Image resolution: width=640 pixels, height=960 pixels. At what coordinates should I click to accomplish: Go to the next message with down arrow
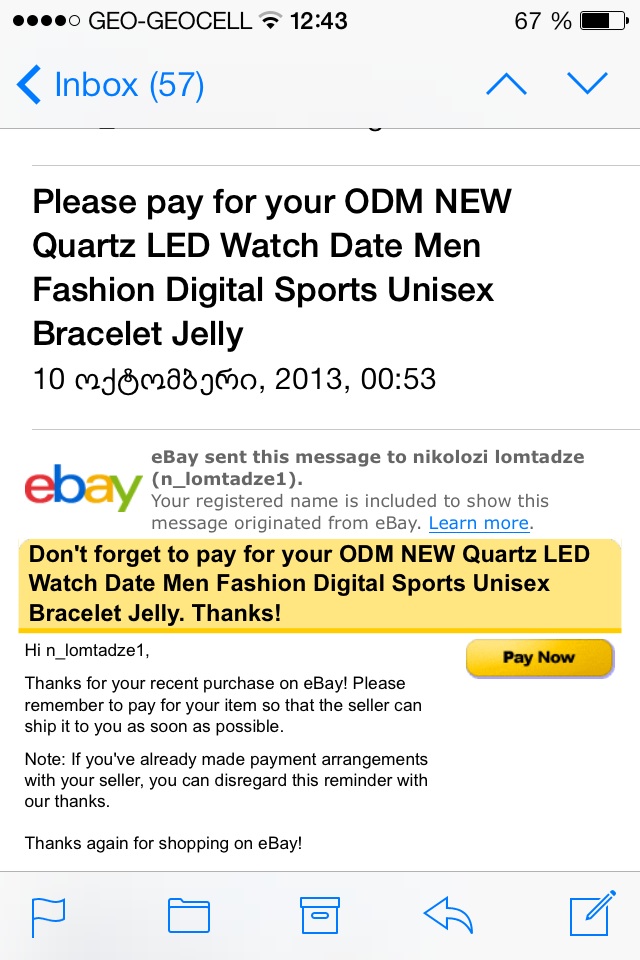tap(587, 85)
